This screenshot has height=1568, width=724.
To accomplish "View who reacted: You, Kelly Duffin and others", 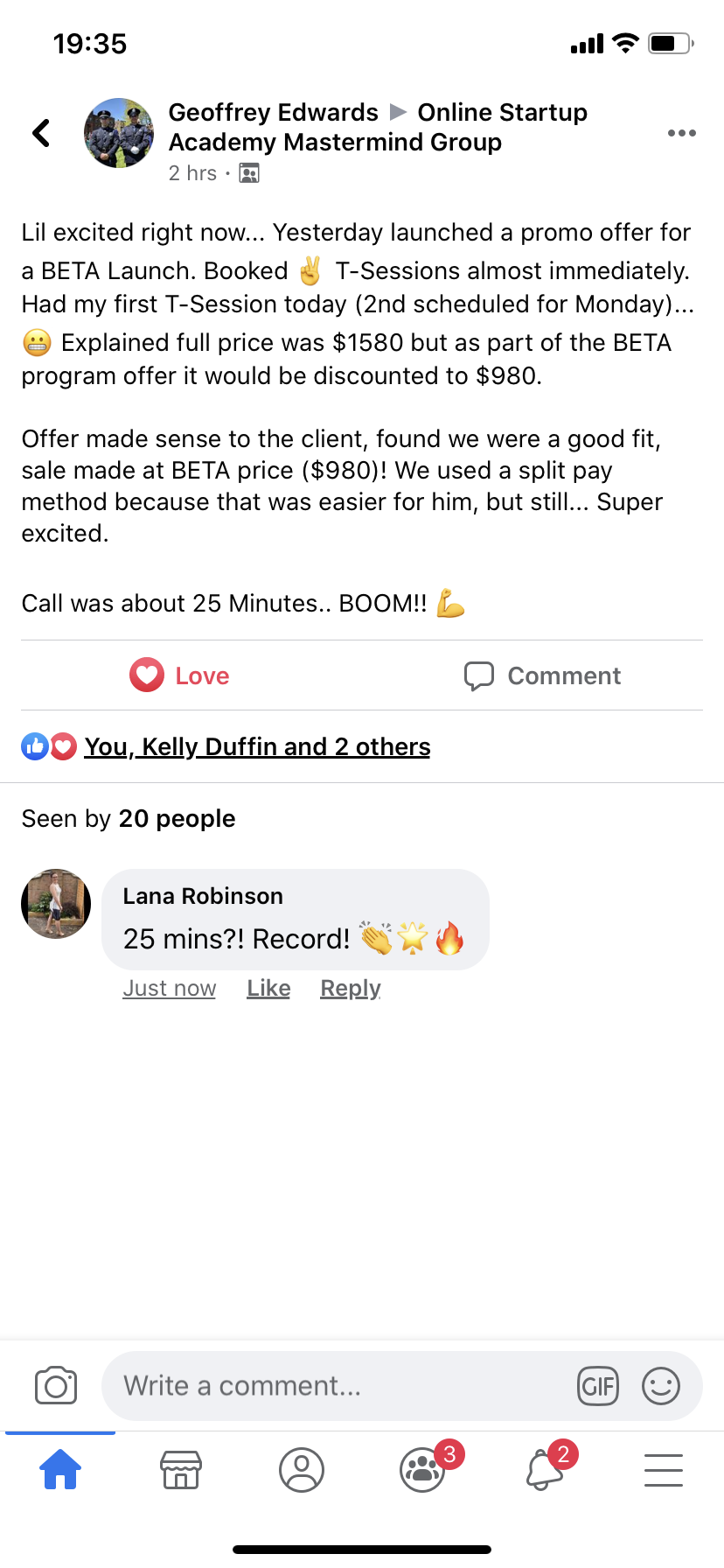I will pyautogui.click(x=257, y=746).
